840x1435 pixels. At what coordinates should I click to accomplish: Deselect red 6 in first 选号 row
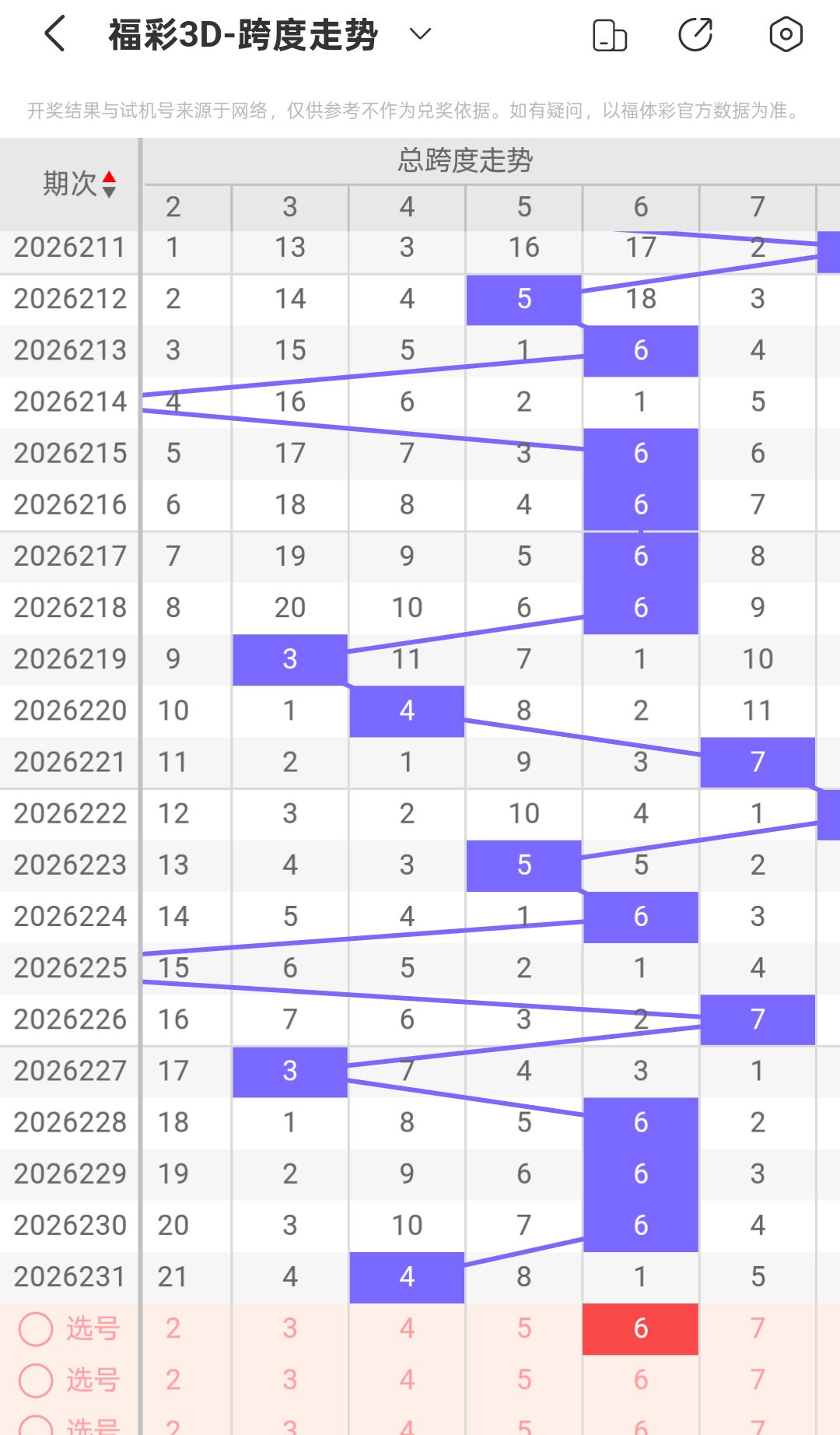[x=641, y=1328]
